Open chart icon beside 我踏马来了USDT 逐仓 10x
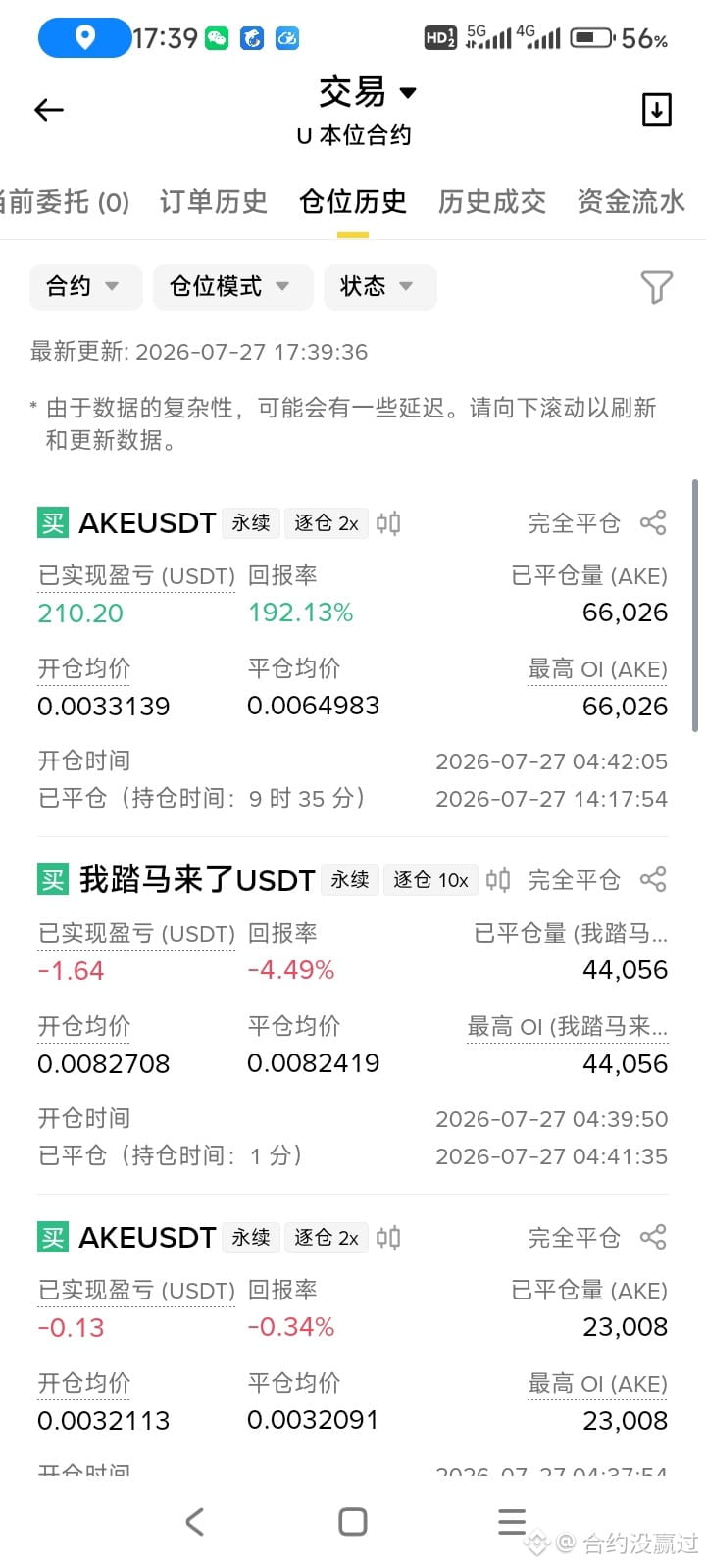 tap(498, 880)
